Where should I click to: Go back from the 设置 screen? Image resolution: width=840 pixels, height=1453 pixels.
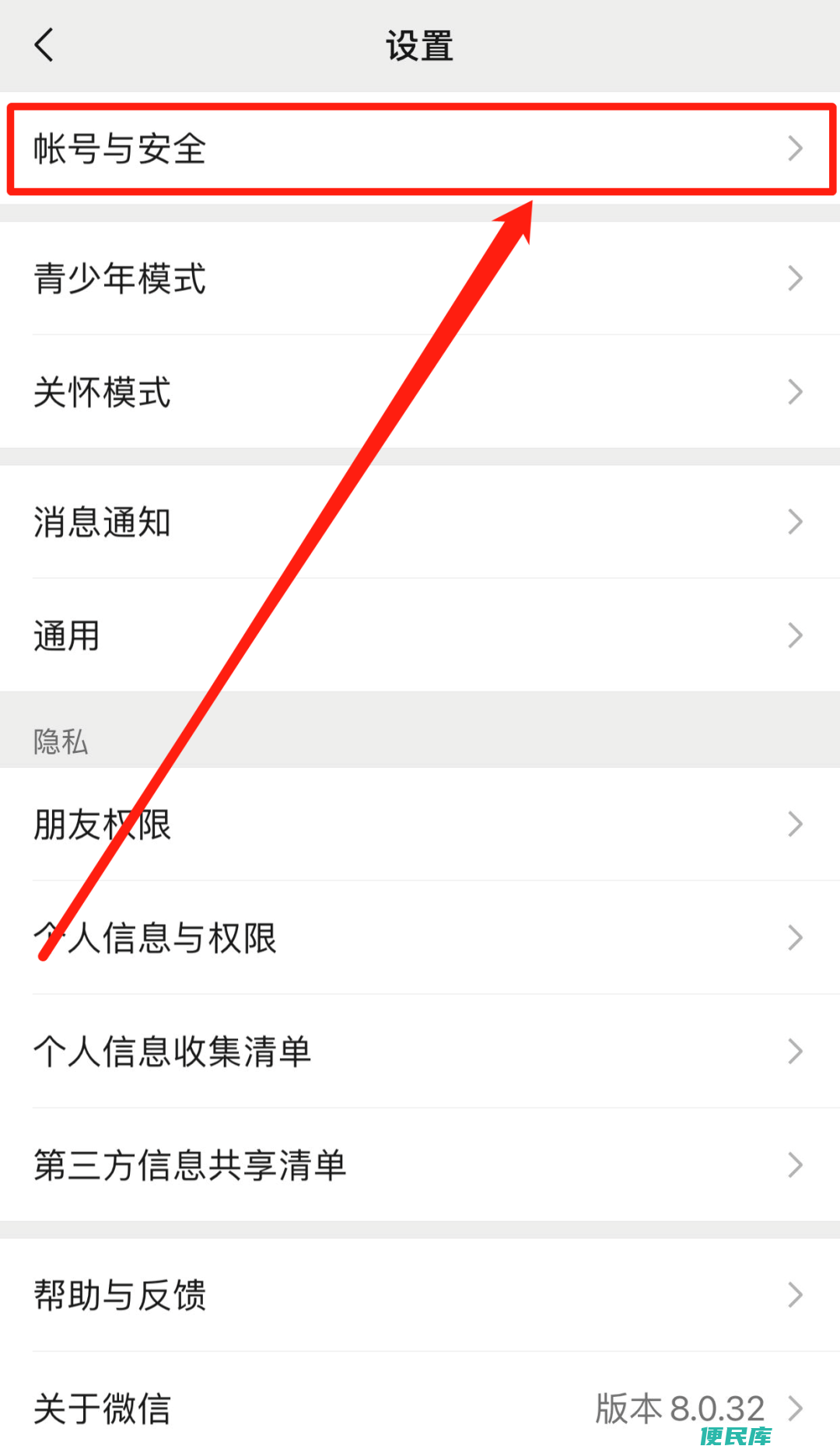[44, 45]
